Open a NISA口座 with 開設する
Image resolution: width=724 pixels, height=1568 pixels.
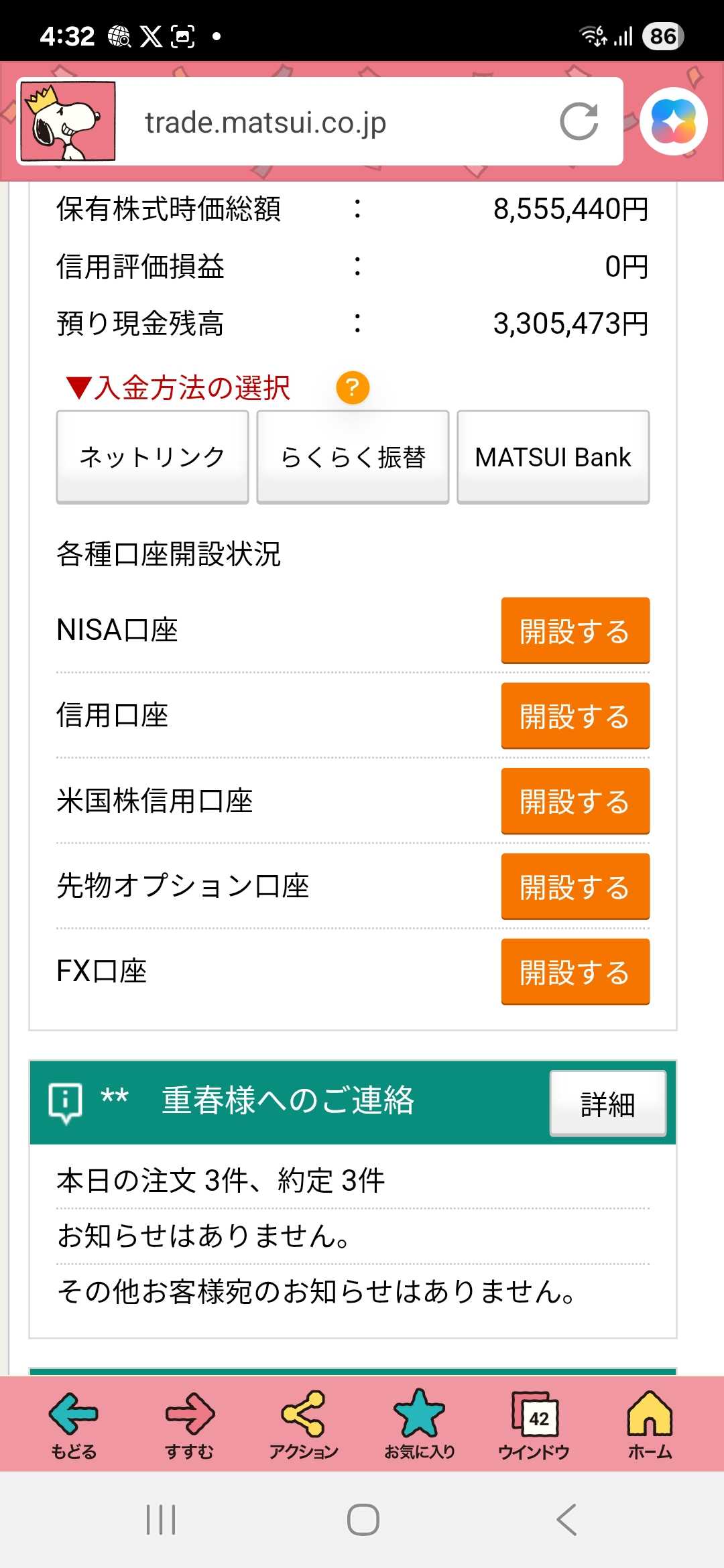(575, 631)
